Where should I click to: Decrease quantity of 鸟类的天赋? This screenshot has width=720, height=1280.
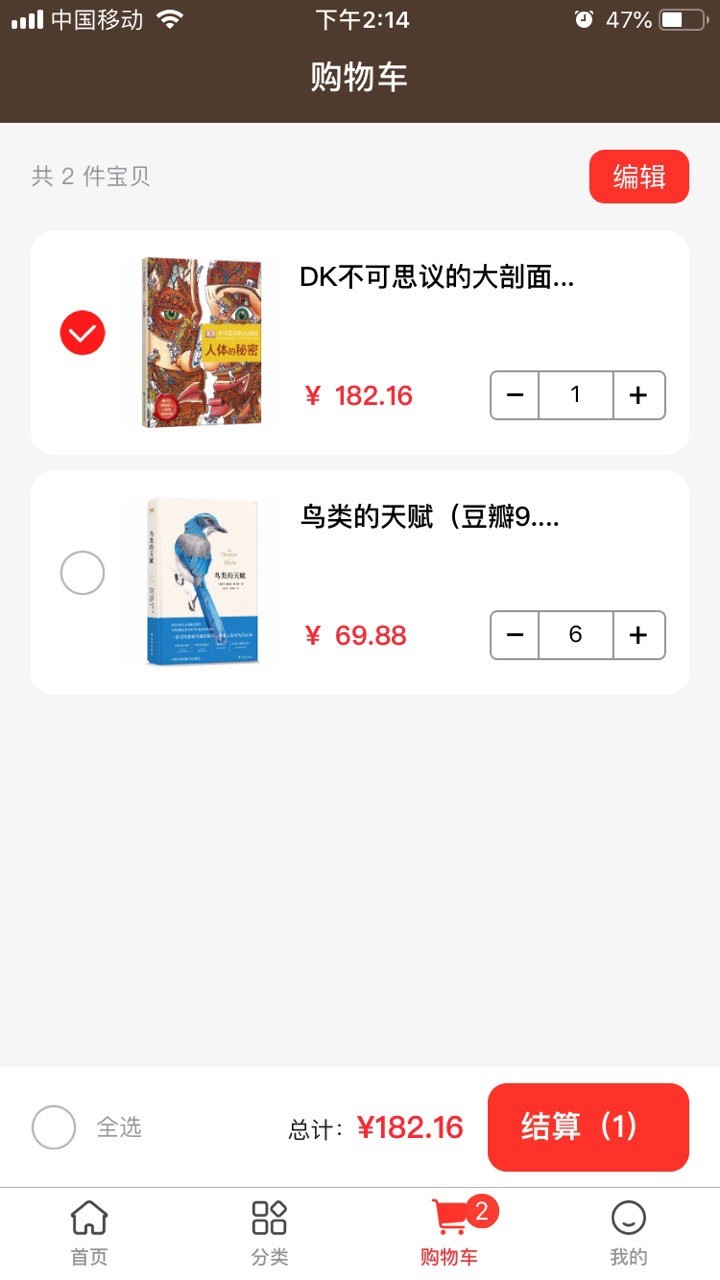(x=515, y=635)
